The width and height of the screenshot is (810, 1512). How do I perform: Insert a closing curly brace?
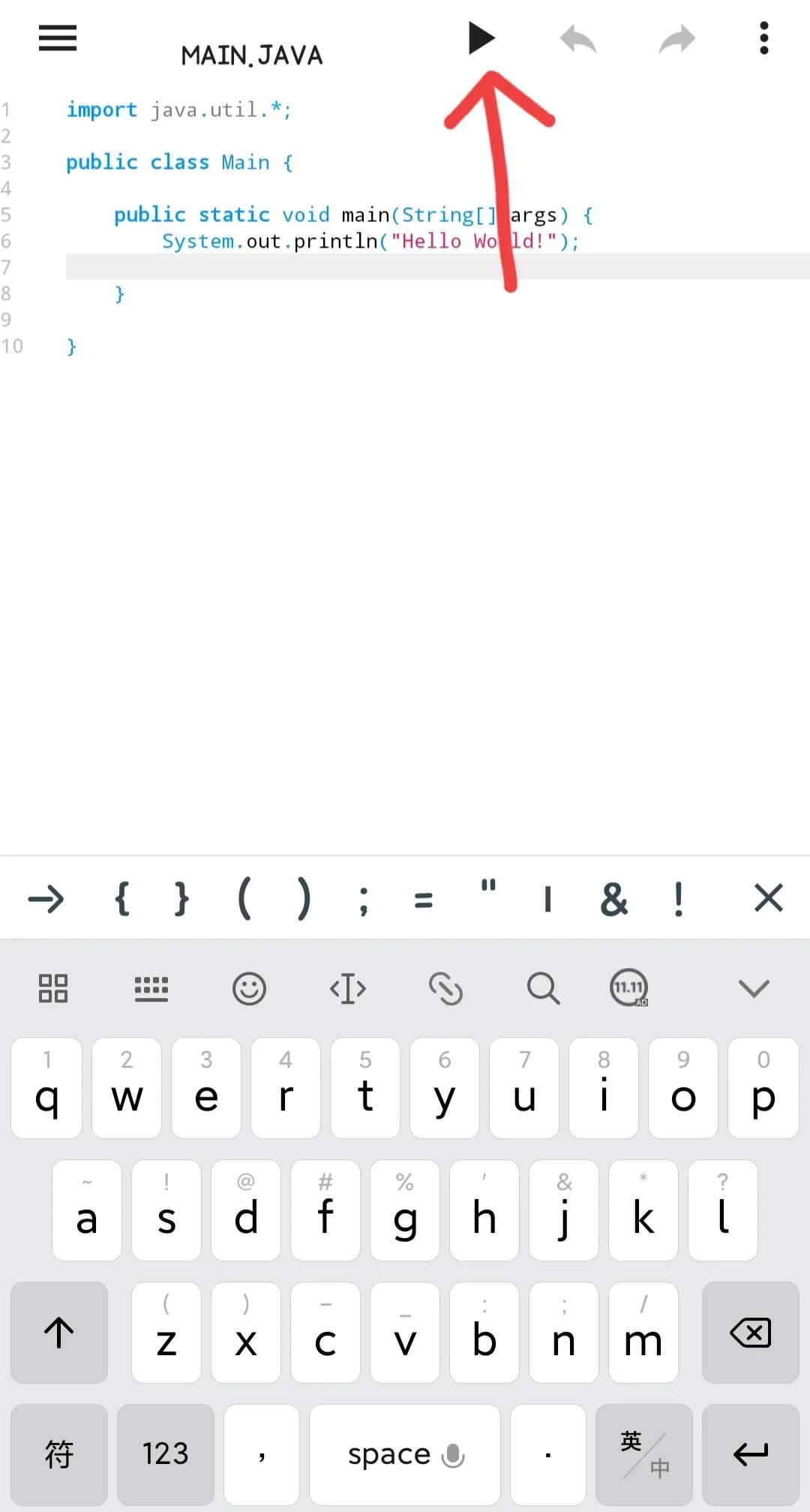click(x=181, y=898)
